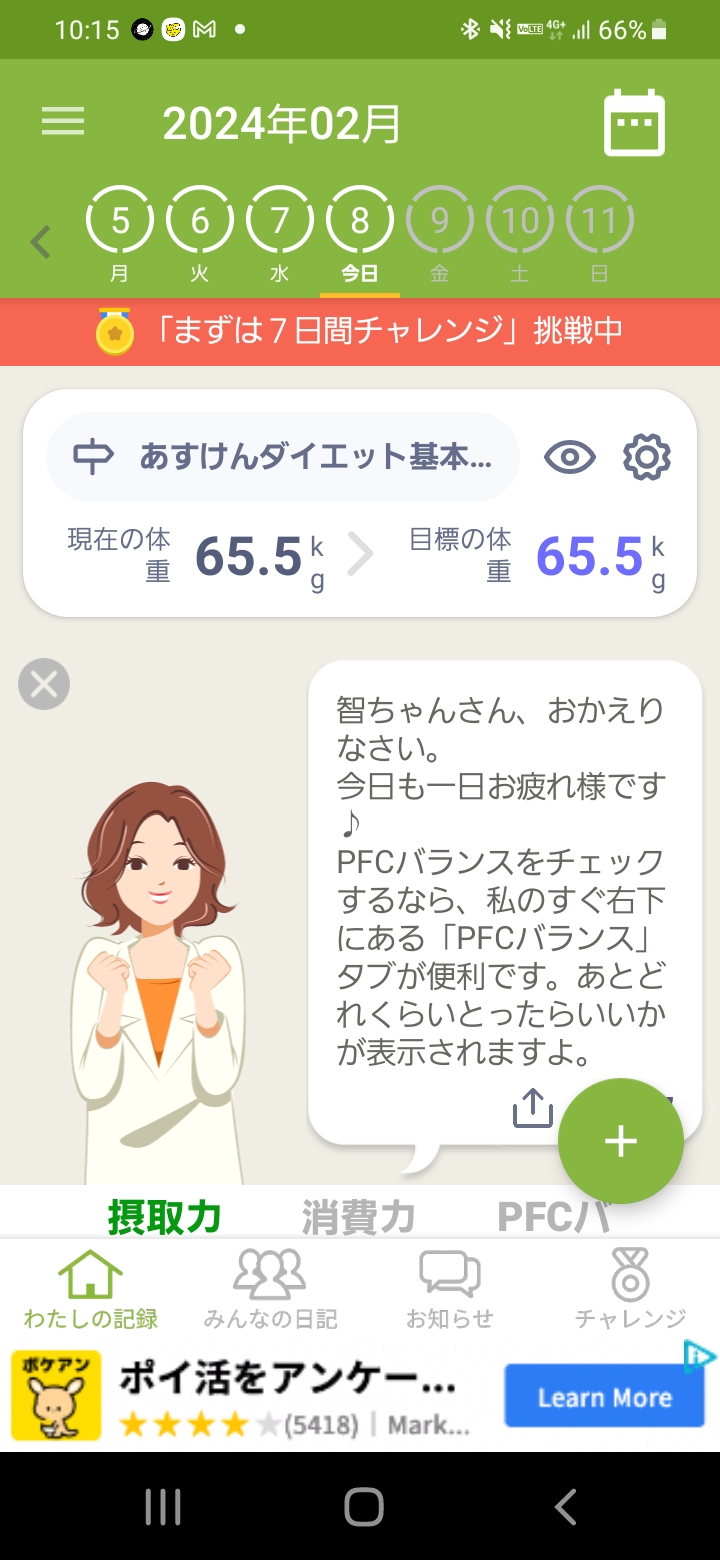
Task: Go to the previous week arrow
Action: (x=40, y=241)
